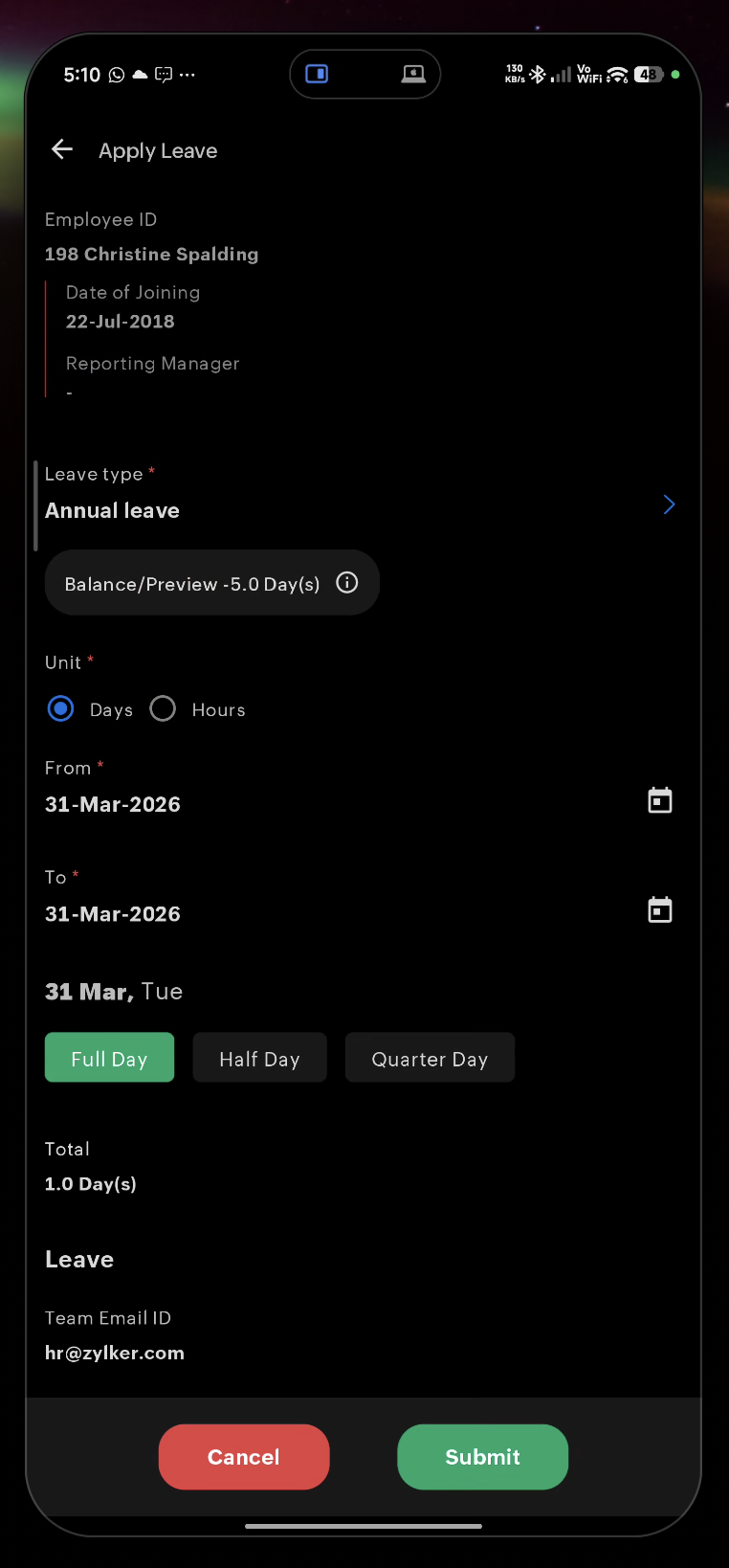Open the Leave type selector chevron
The width and height of the screenshot is (729, 1568).
click(669, 504)
